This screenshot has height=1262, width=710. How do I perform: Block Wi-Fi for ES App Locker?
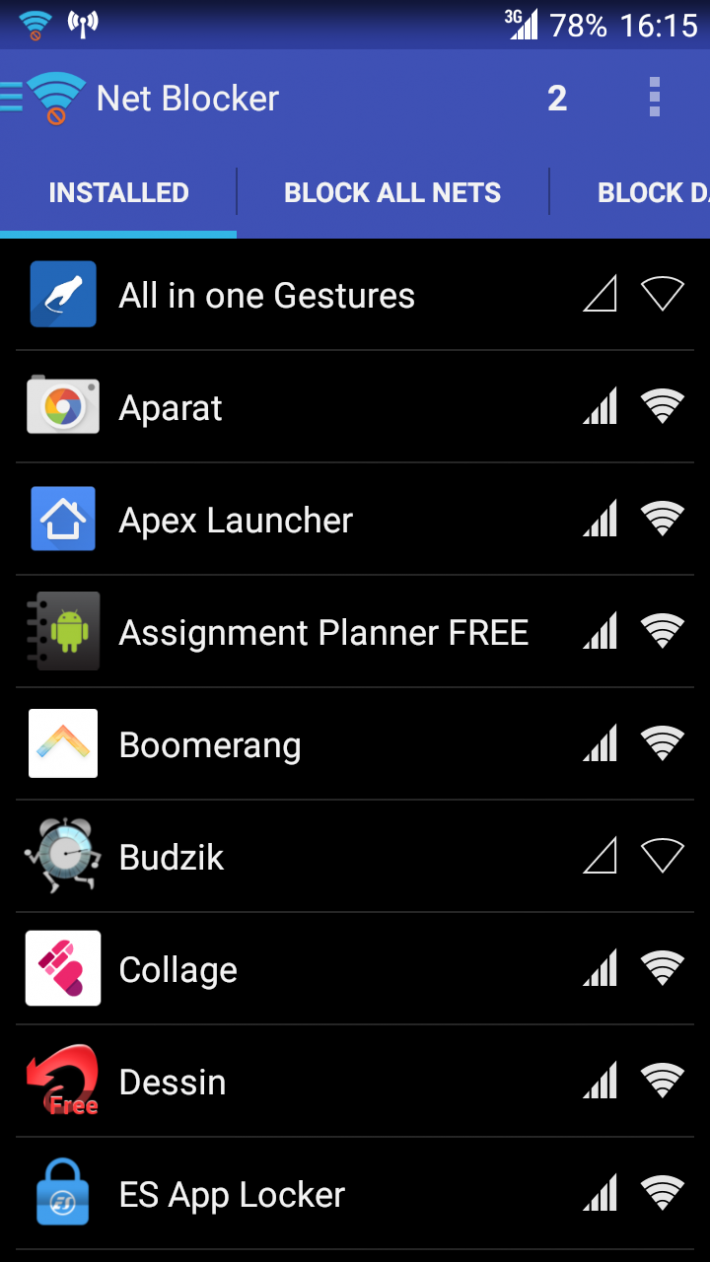click(x=662, y=1193)
